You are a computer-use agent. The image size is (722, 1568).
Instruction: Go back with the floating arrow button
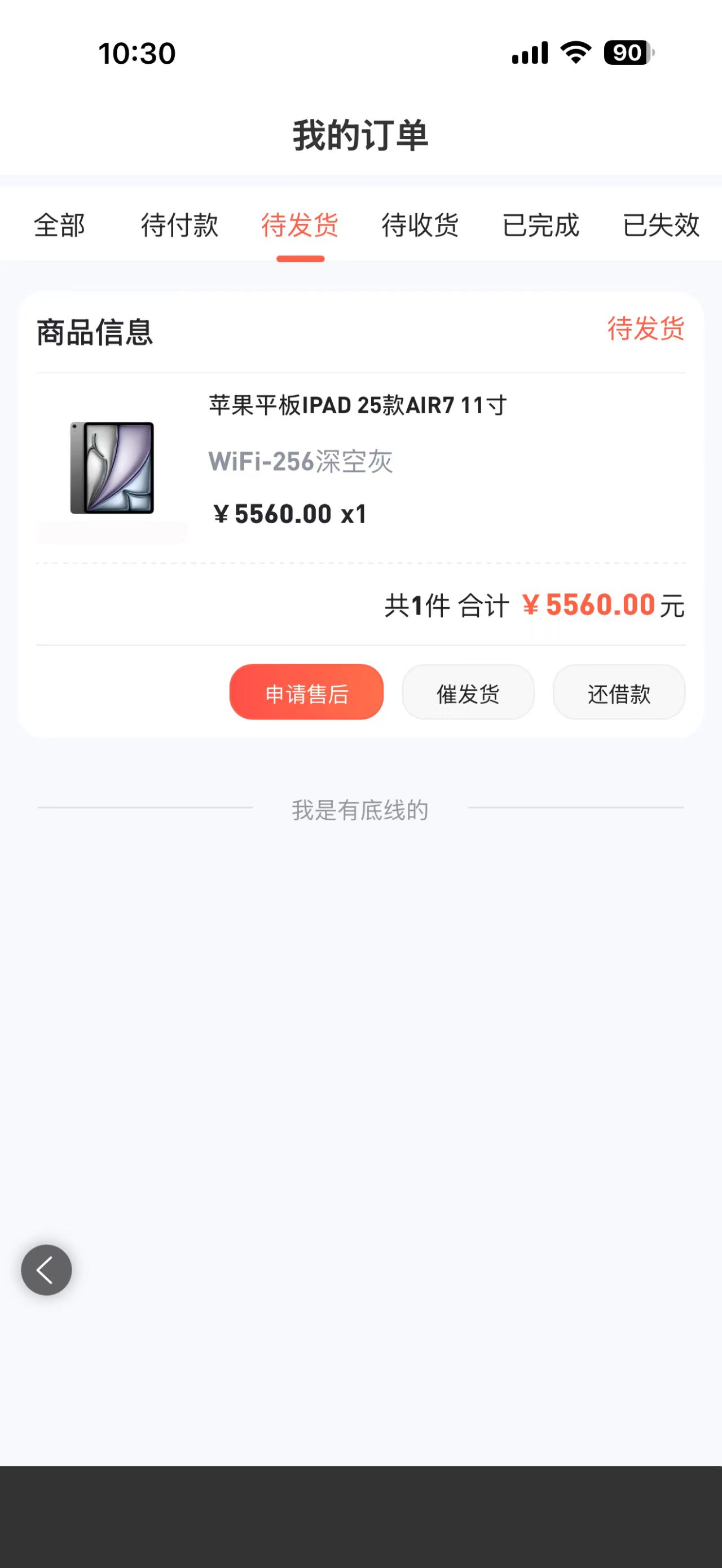click(46, 1270)
